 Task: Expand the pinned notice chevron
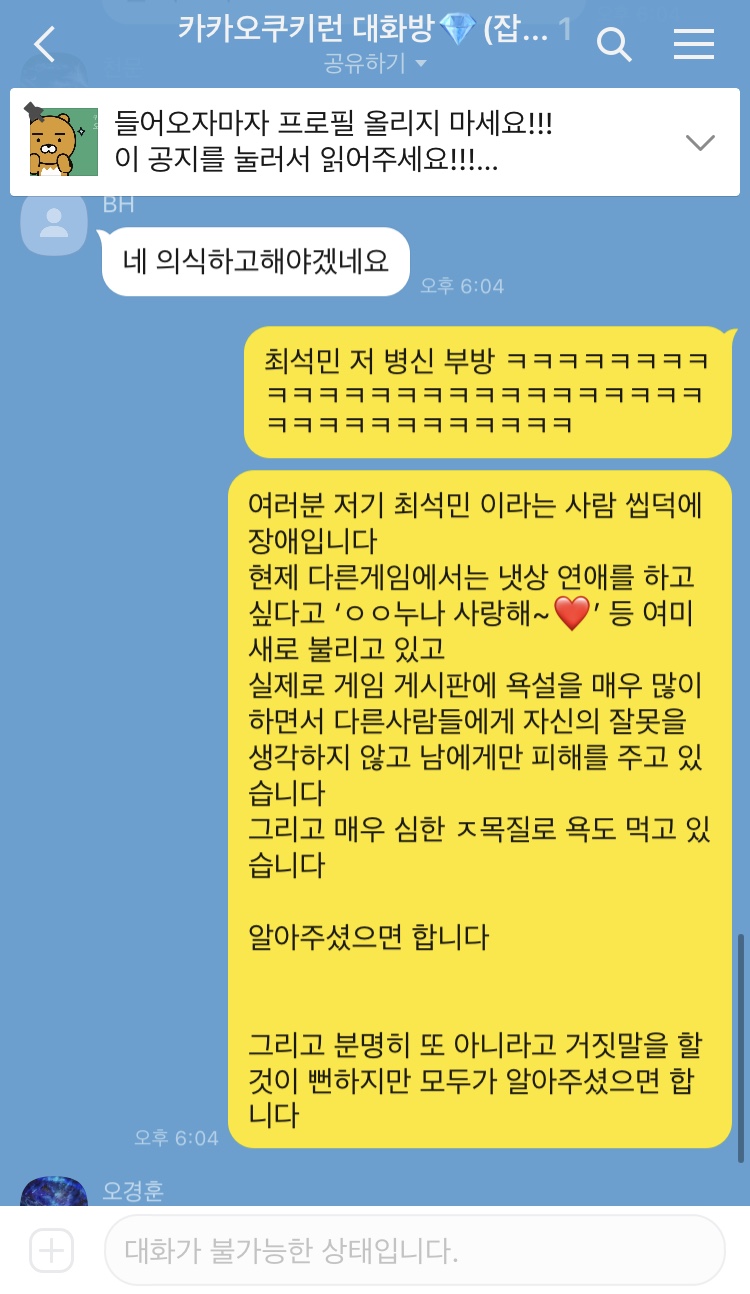click(700, 143)
